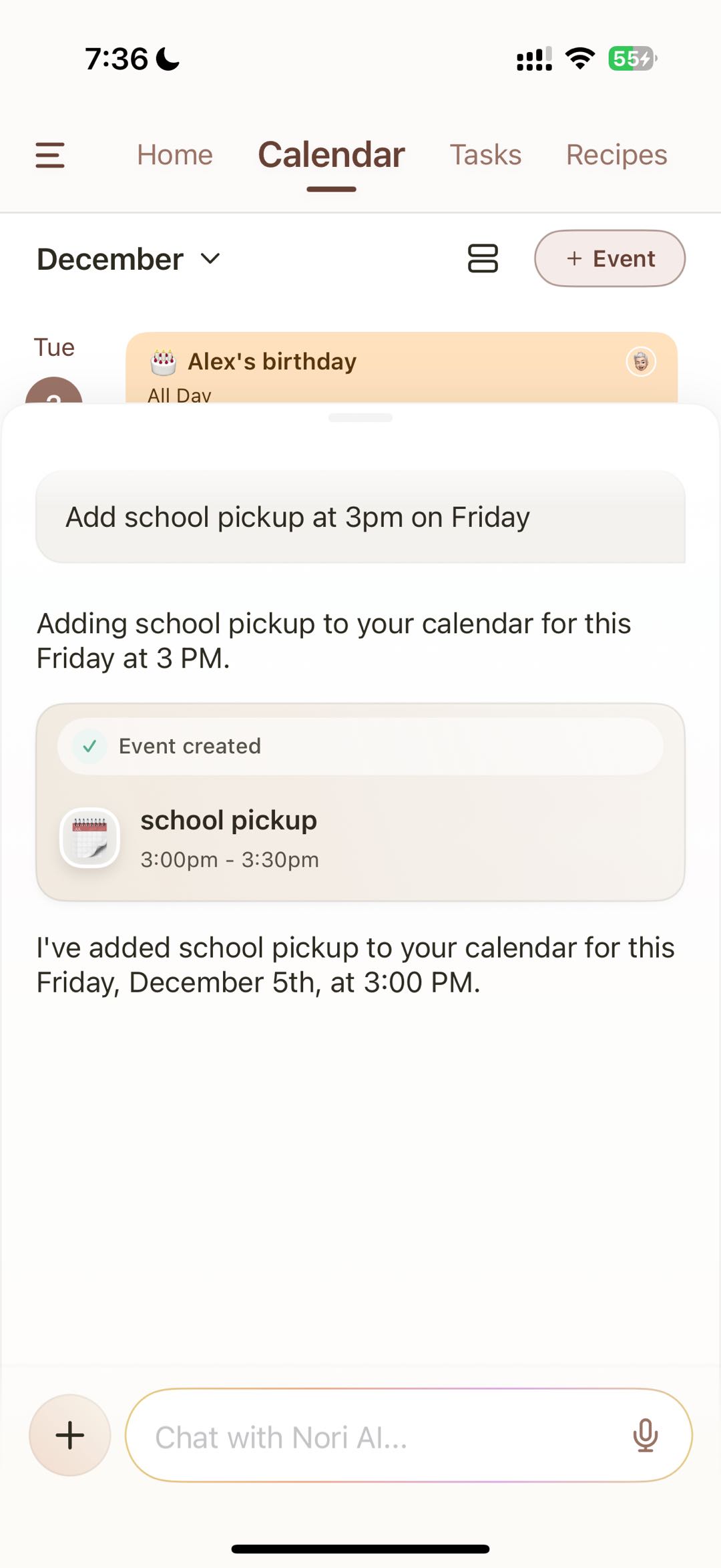Screen dimensions: 721x1568
Task: Add a new Event
Action: [610, 259]
